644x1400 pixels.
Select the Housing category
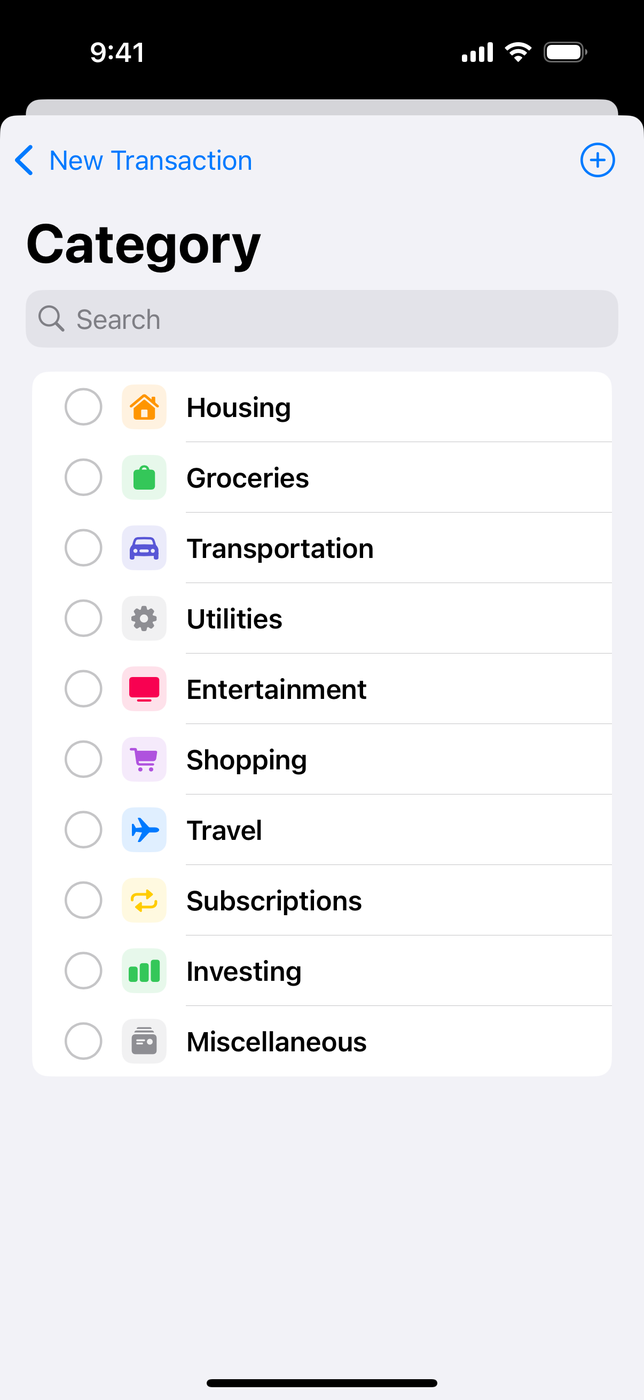coord(322,407)
